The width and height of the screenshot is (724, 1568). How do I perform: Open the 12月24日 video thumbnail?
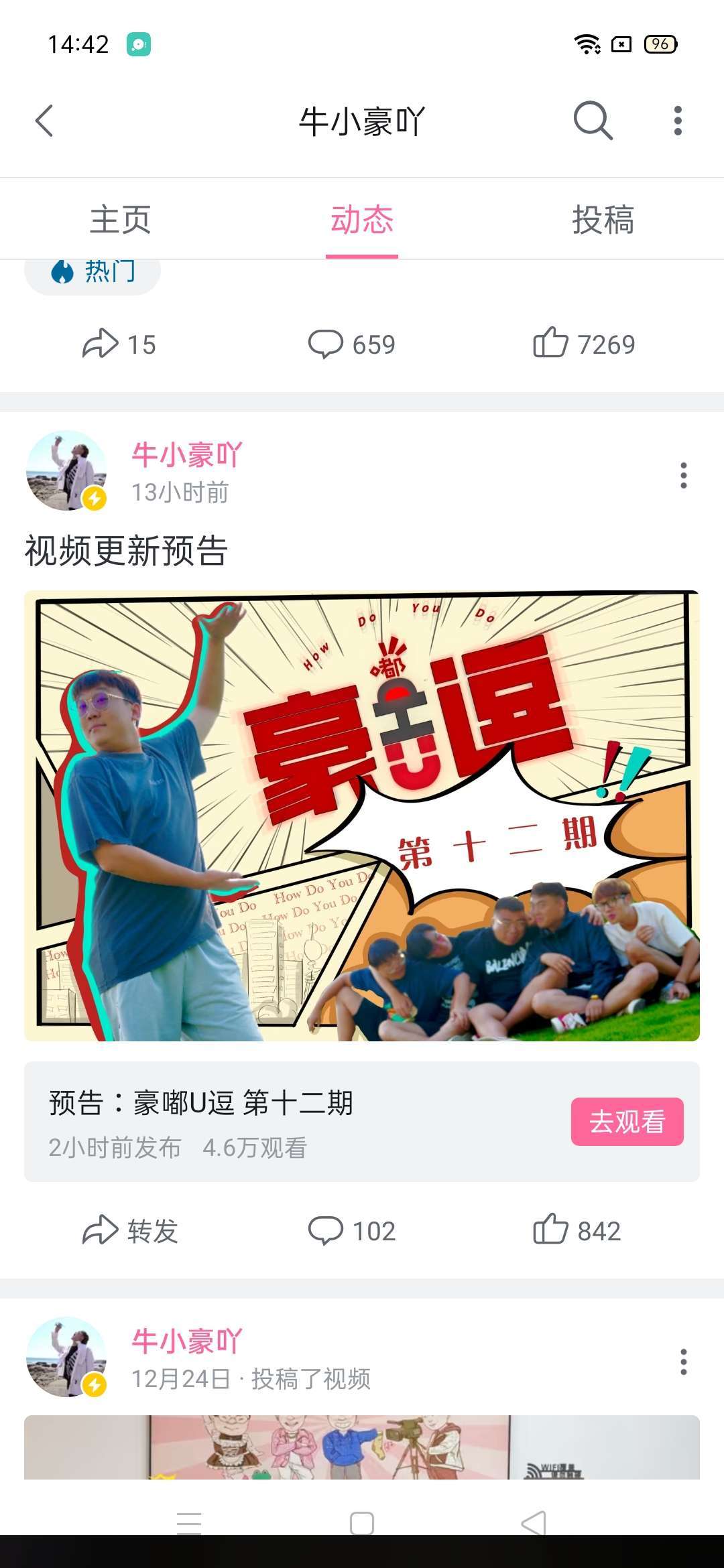[362, 1447]
